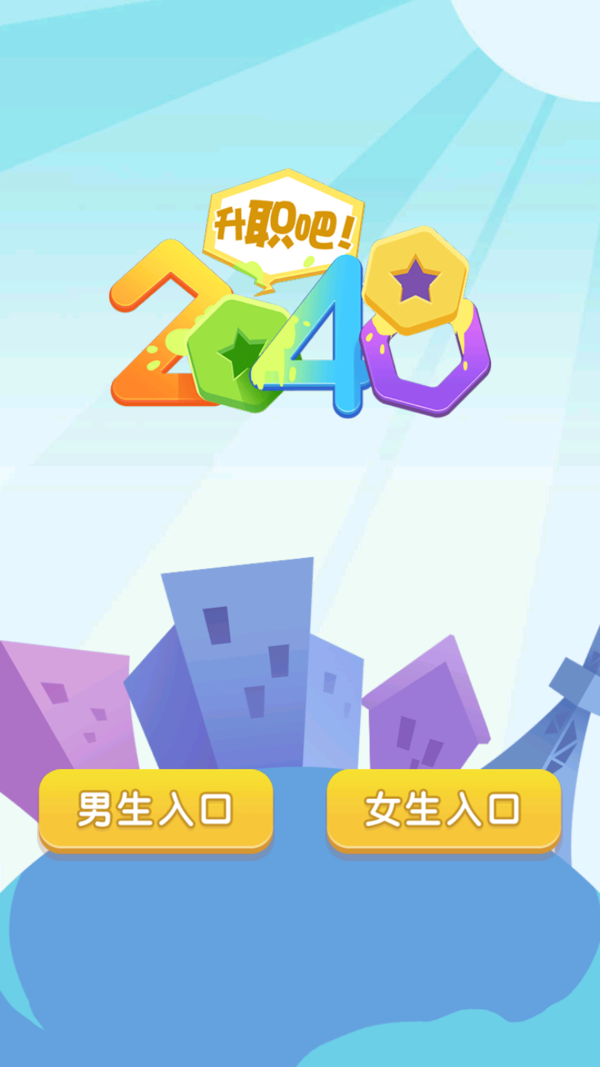The height and width of the screenshot is (1067, 600).
Task: Tap the 男生入口 button
Action: 155,809
